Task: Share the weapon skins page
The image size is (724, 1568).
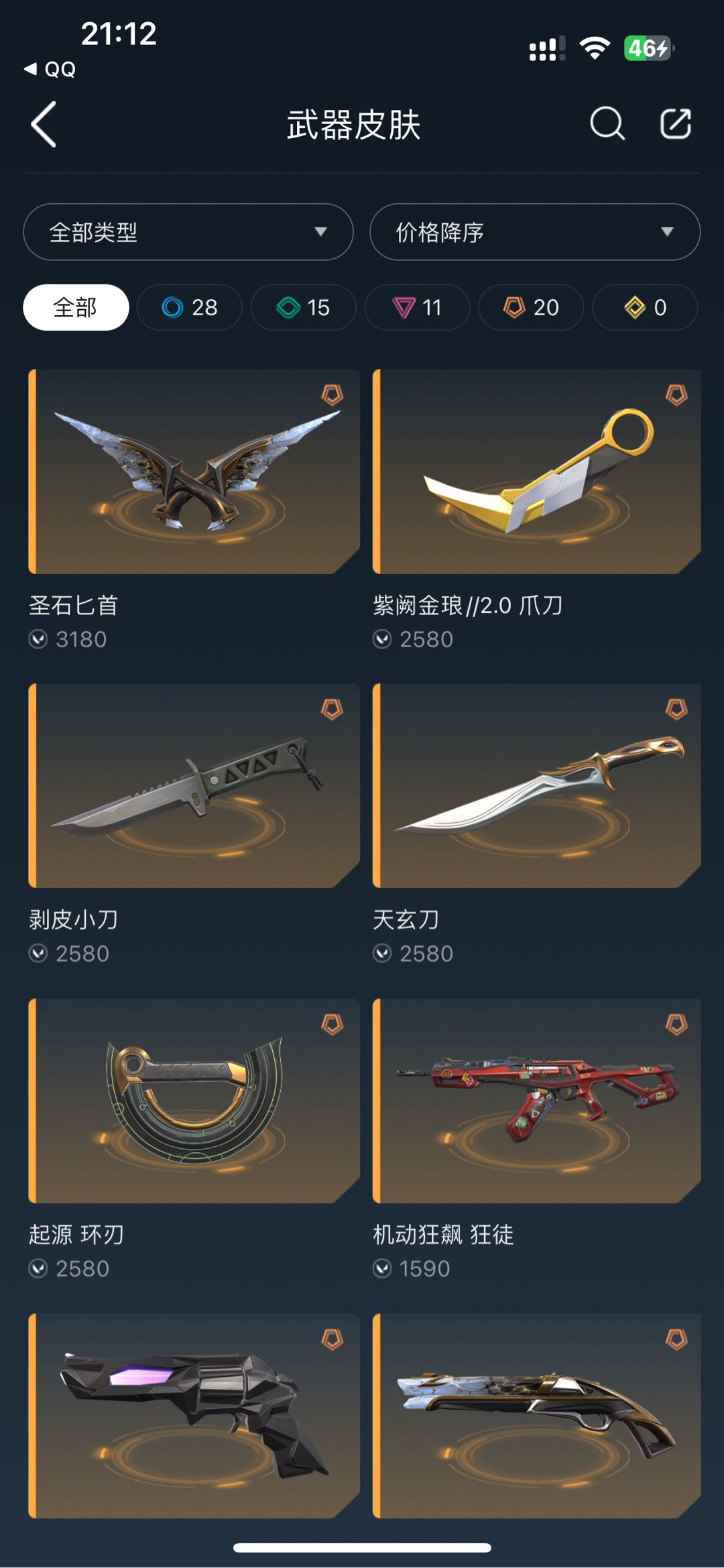Action: click(x=675, y=124)
